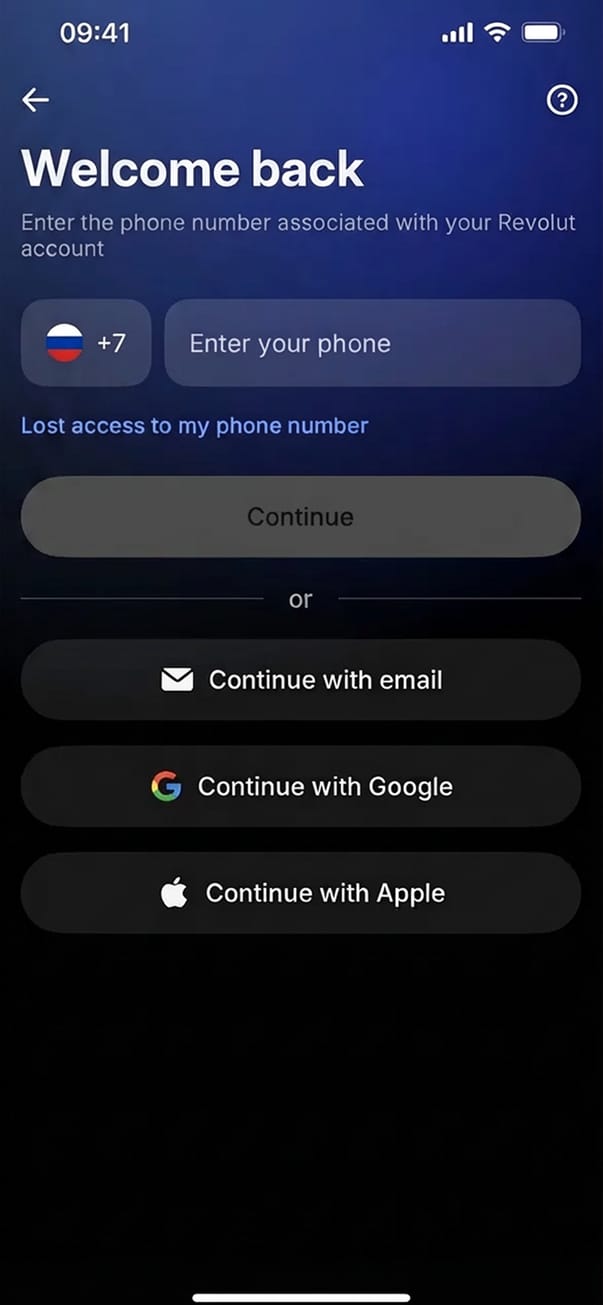
Task: Open the help question mark icon
Action: 562,100
